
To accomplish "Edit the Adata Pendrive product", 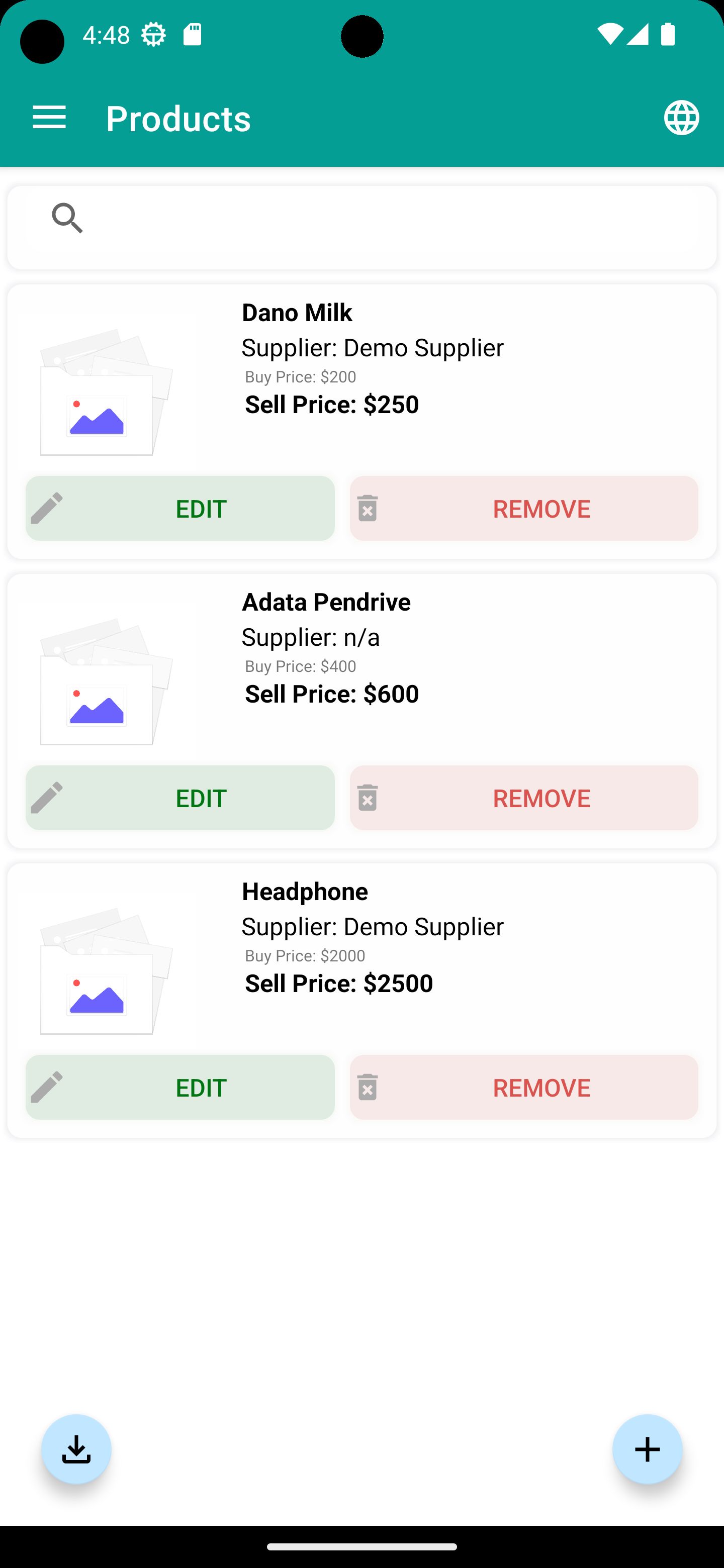I will (x=180, y=798).
